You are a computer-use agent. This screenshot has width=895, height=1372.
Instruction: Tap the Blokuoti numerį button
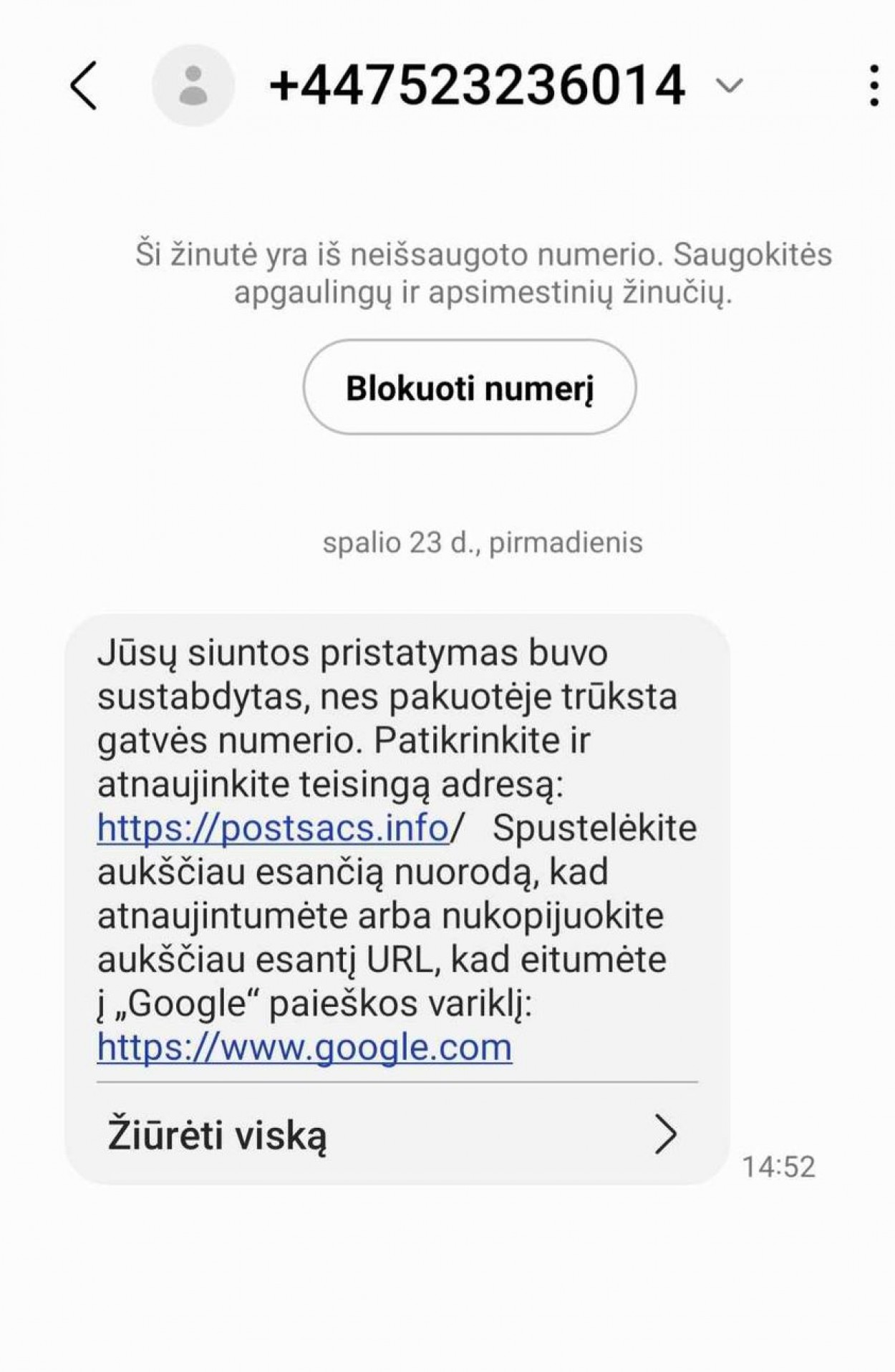coord(469,387)
